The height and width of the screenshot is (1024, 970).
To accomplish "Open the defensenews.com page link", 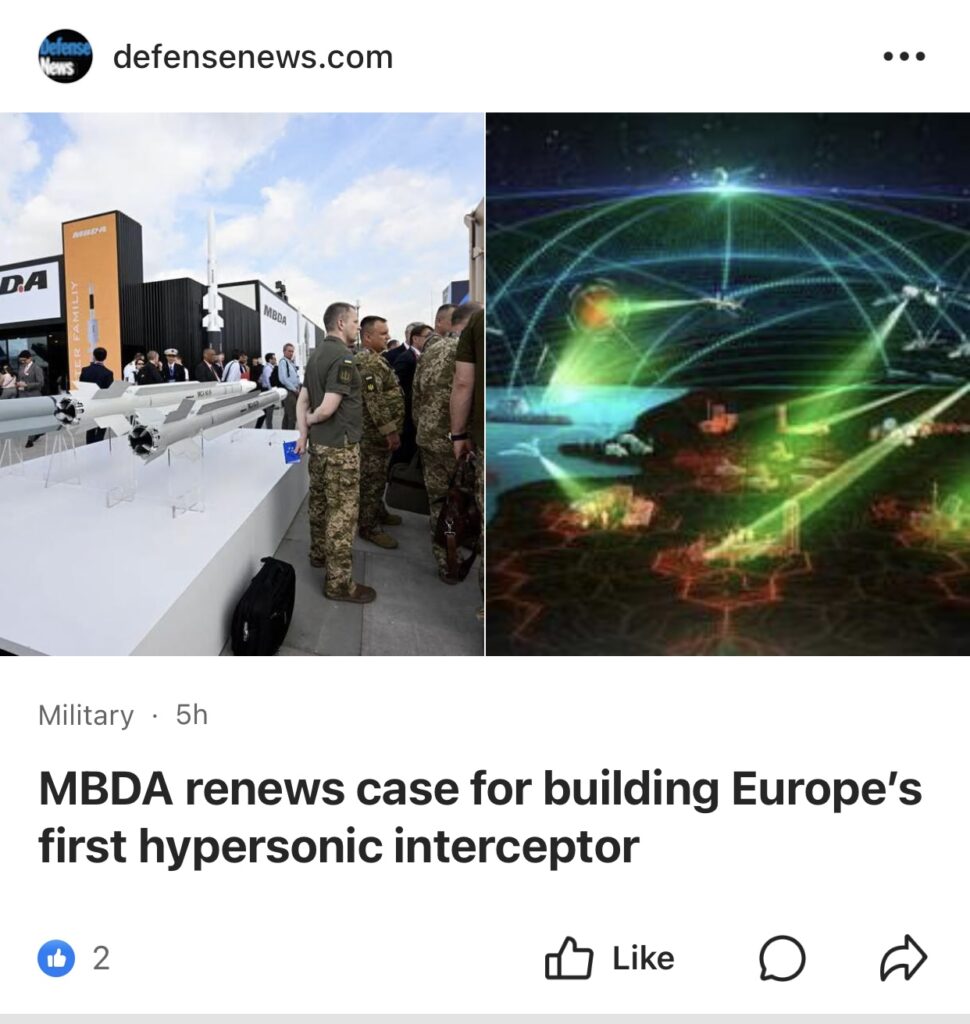I will click(x=253, y=57).
